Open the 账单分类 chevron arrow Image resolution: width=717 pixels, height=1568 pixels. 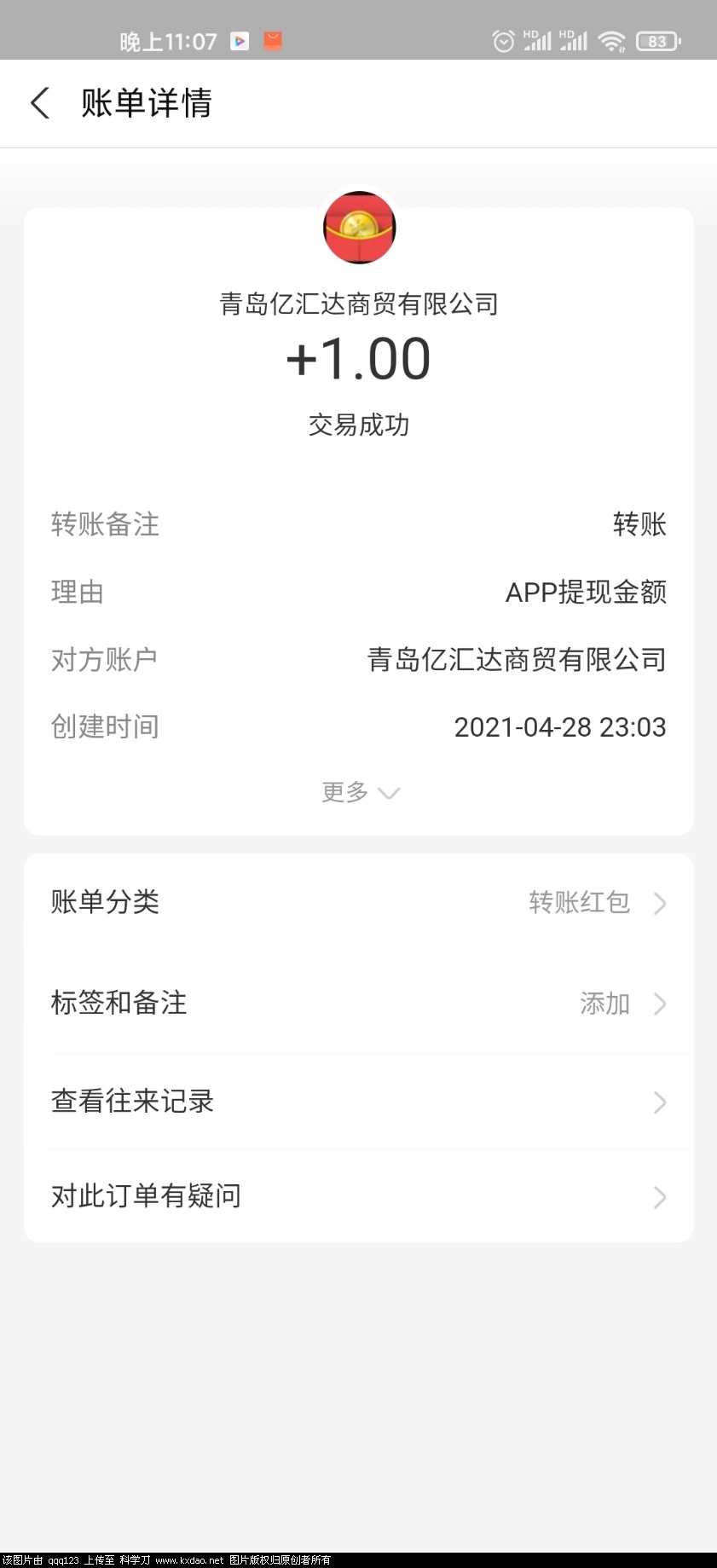[x=660, y=903]
